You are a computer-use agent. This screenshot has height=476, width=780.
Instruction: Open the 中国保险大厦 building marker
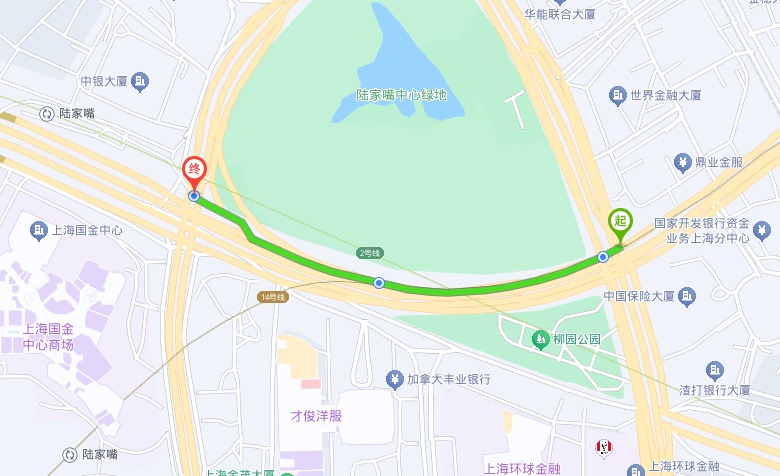click(687, 296)
